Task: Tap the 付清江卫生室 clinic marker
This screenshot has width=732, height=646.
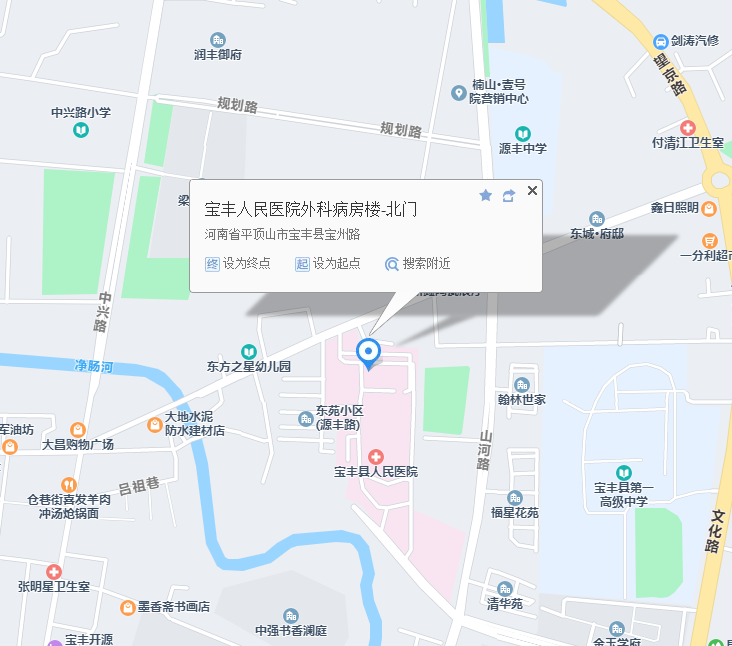Action: 687,128
